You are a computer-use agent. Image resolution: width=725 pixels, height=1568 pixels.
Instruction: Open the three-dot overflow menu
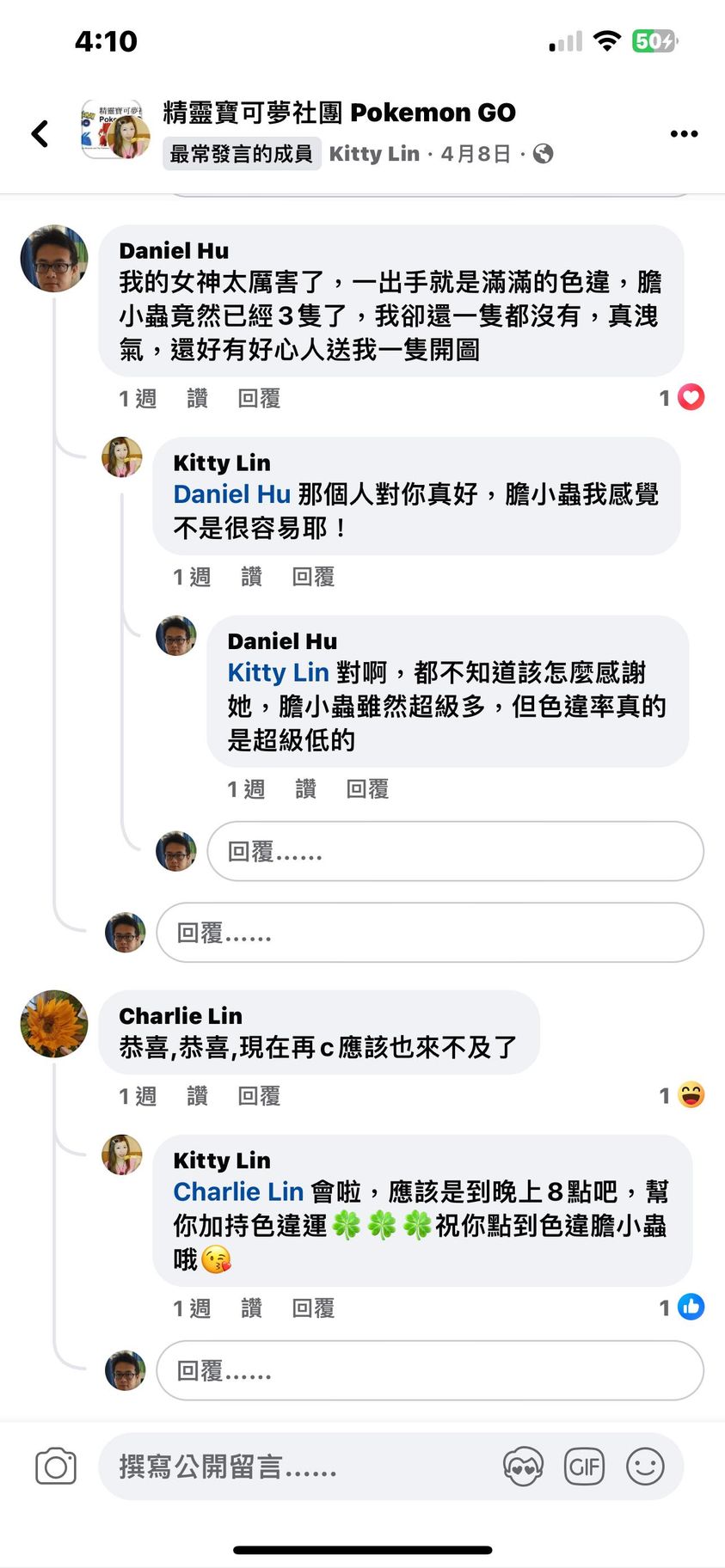click(684, 133)
